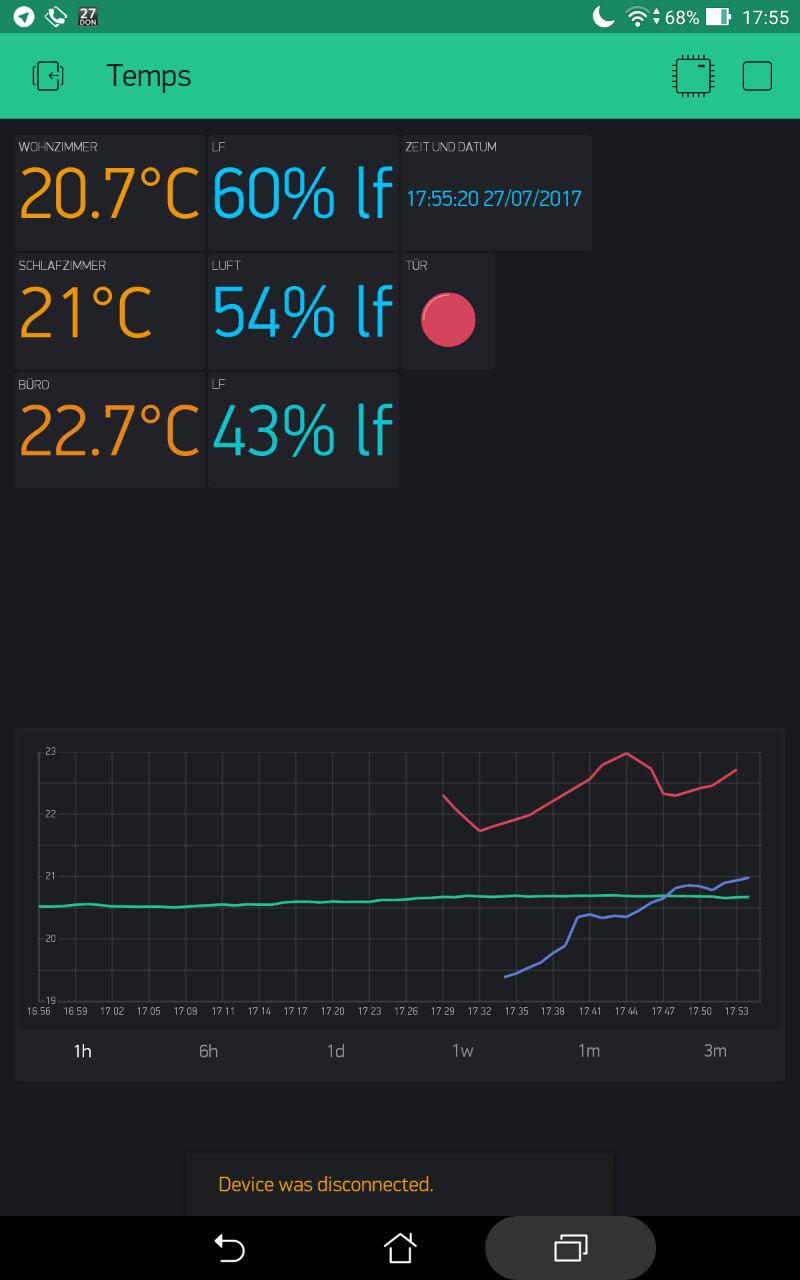The width and height of the screenshot is (800, 1280).
Task: Show the 1m graph range
Action: (x=589, y=1051)
